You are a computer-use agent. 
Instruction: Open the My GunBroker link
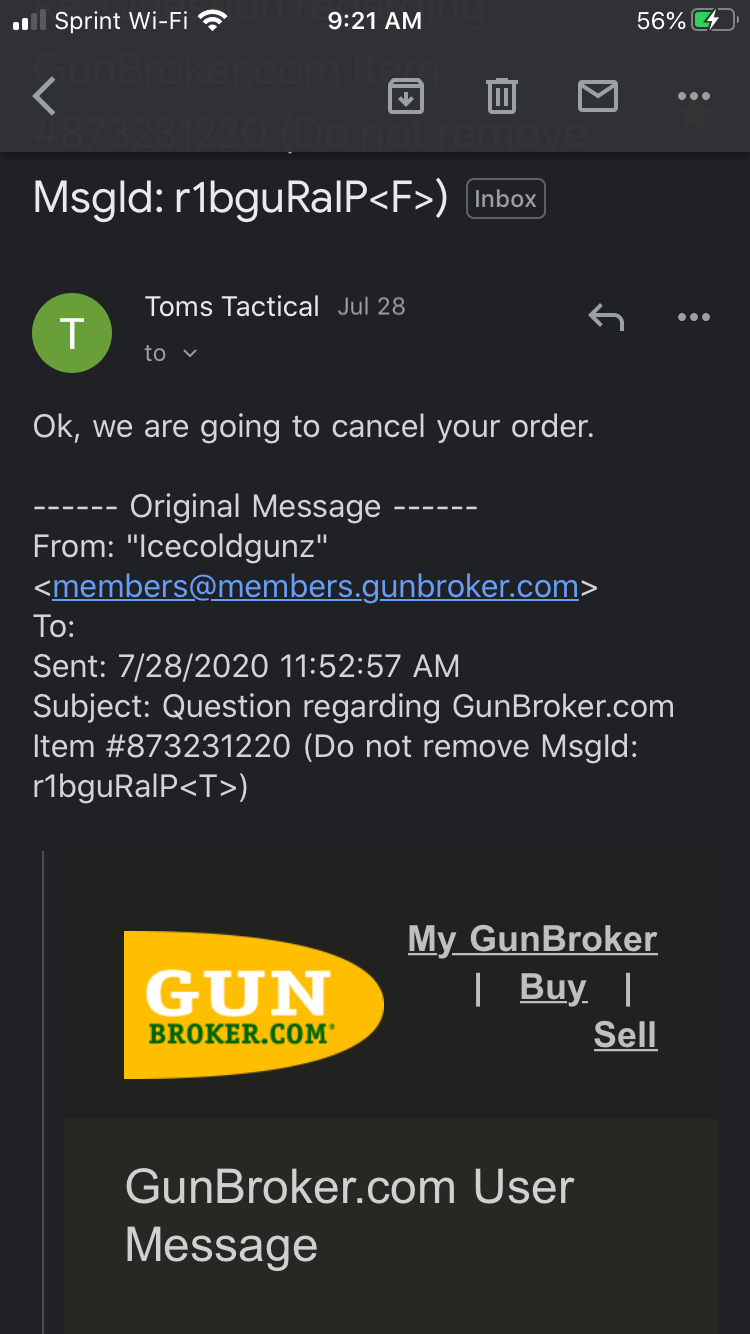click(533, 939)
